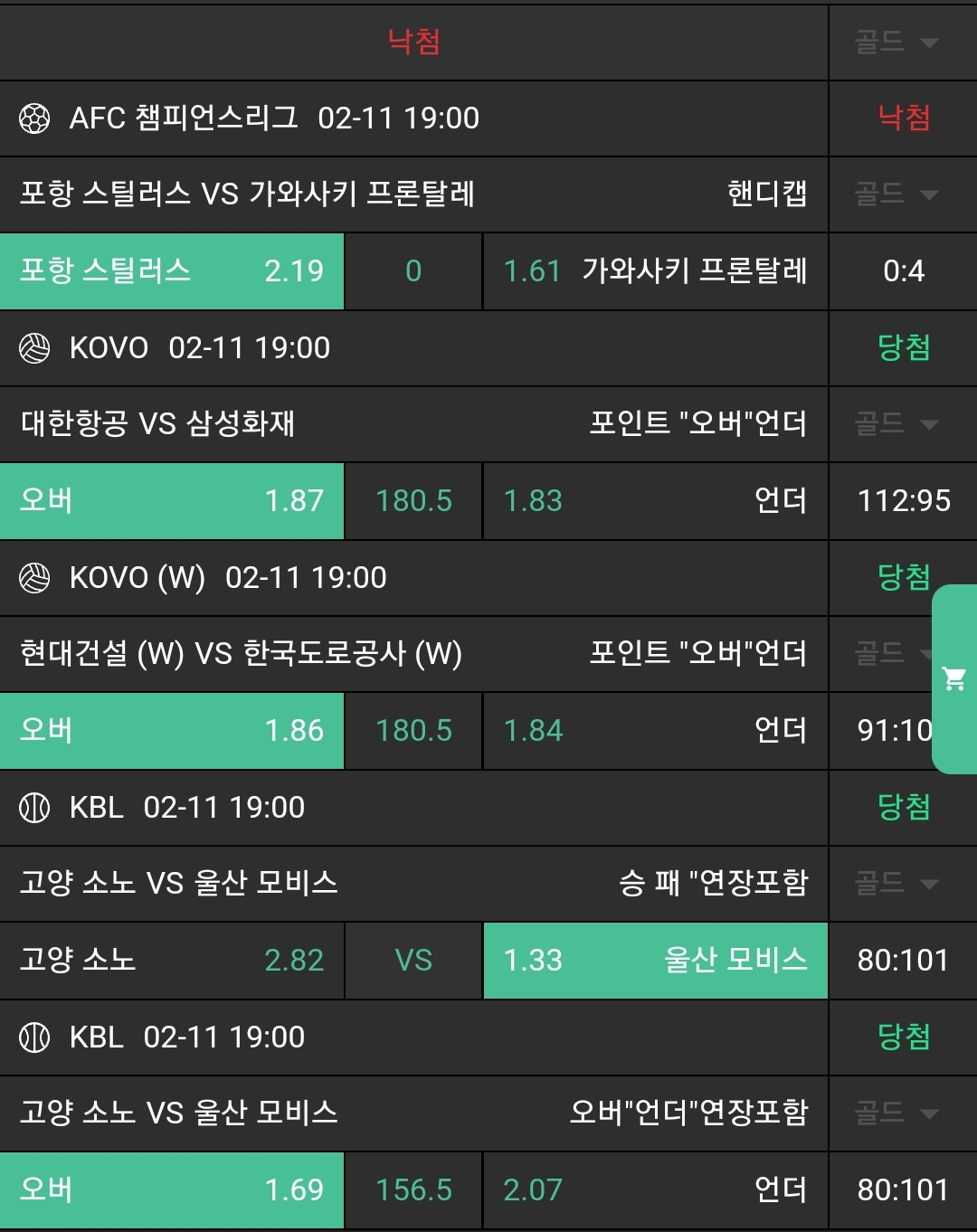Open the shopping cart side tab

pos(954,678)
